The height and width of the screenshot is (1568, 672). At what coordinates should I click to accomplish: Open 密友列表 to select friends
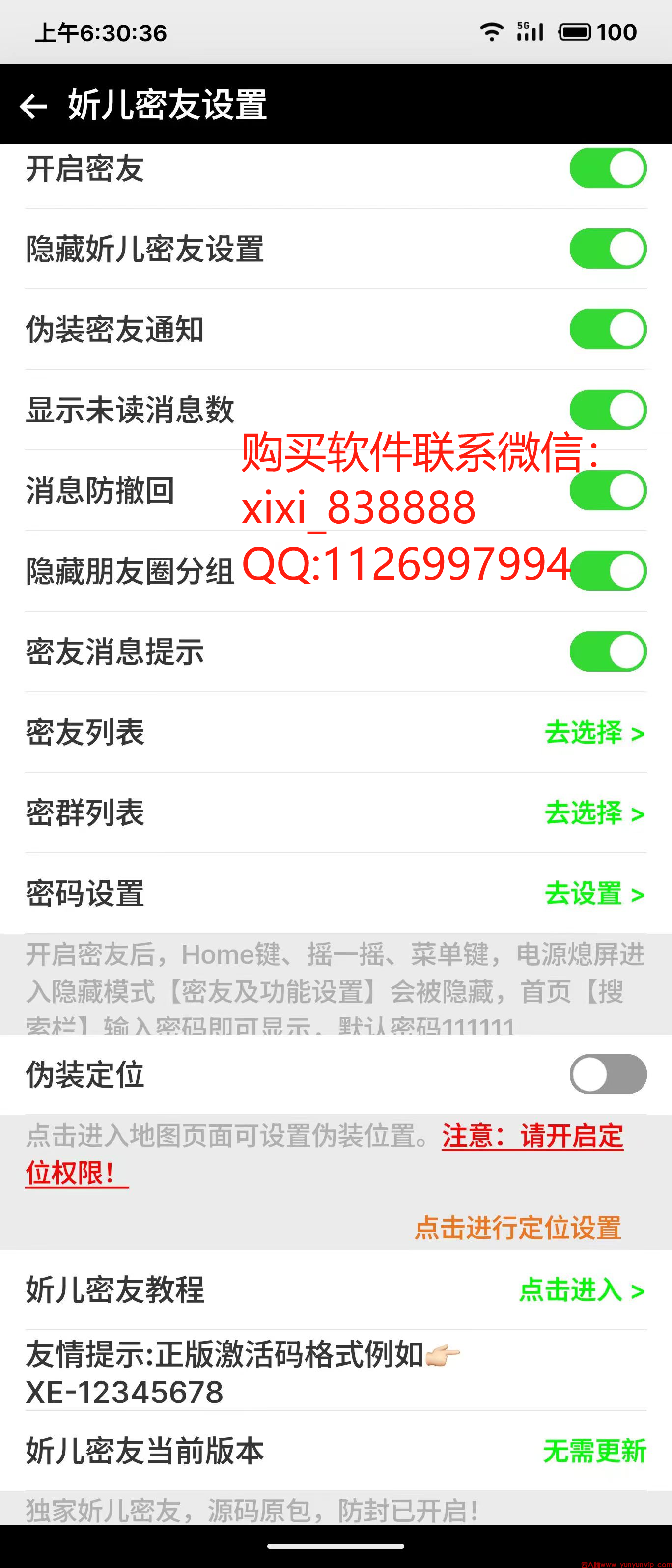[594, 732]
